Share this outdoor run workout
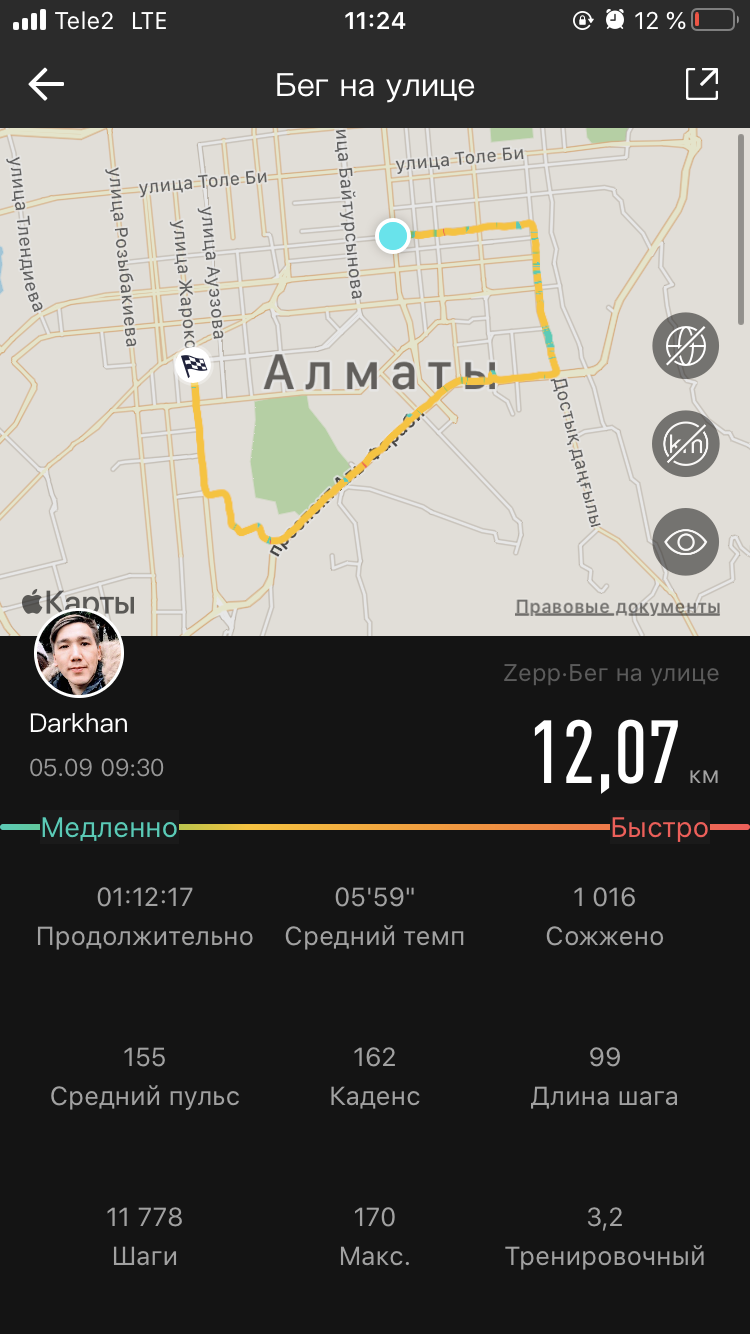 [702, 85]
